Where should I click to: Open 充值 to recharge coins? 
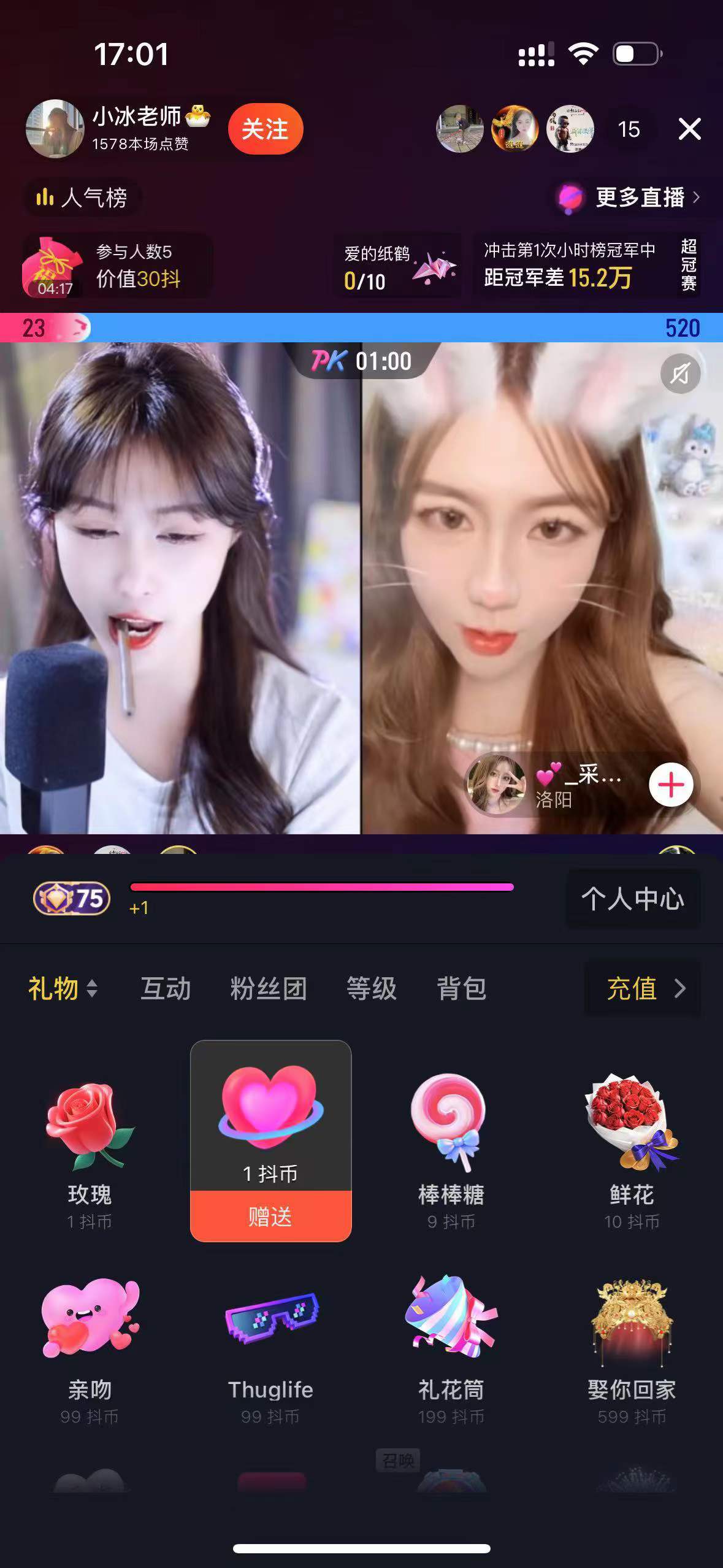(642, 988)
